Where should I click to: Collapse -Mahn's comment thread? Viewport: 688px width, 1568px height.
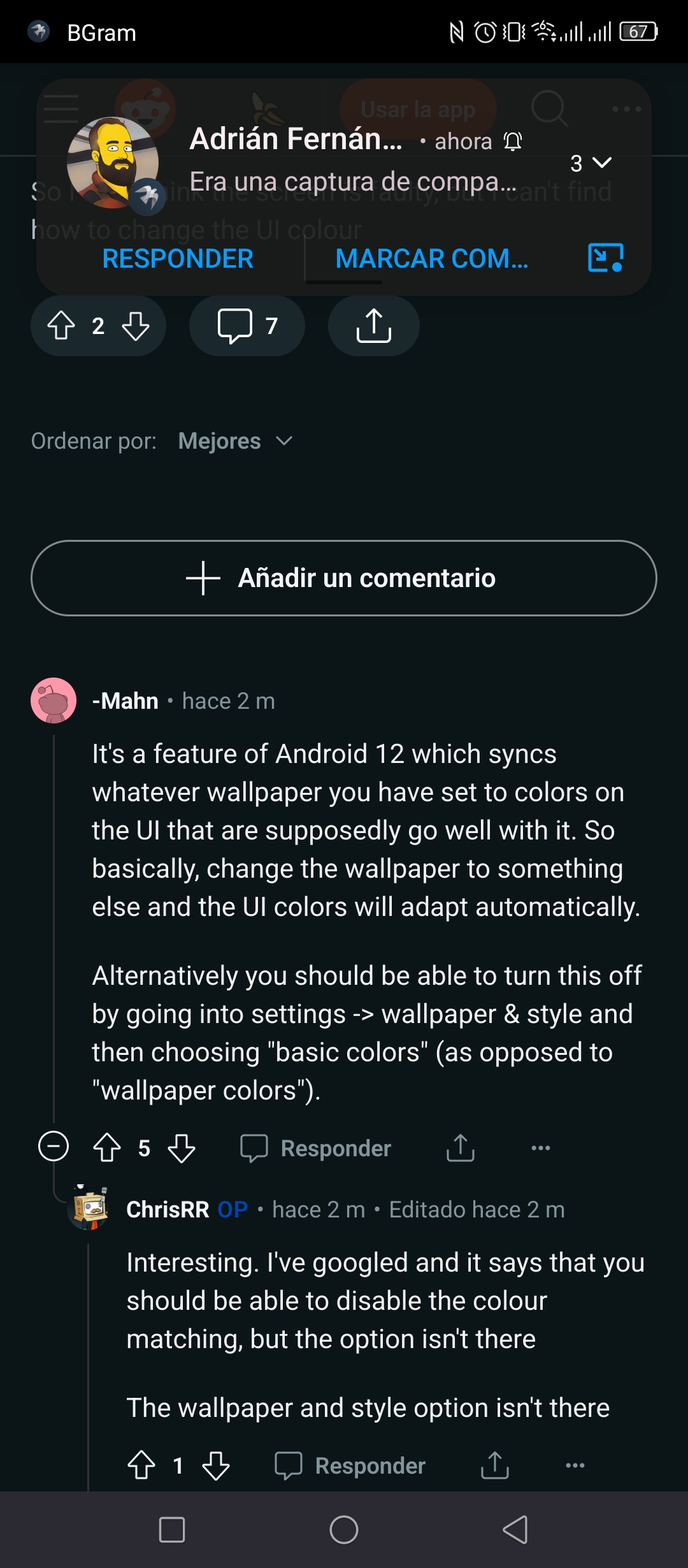click(x=54, y=1147)
